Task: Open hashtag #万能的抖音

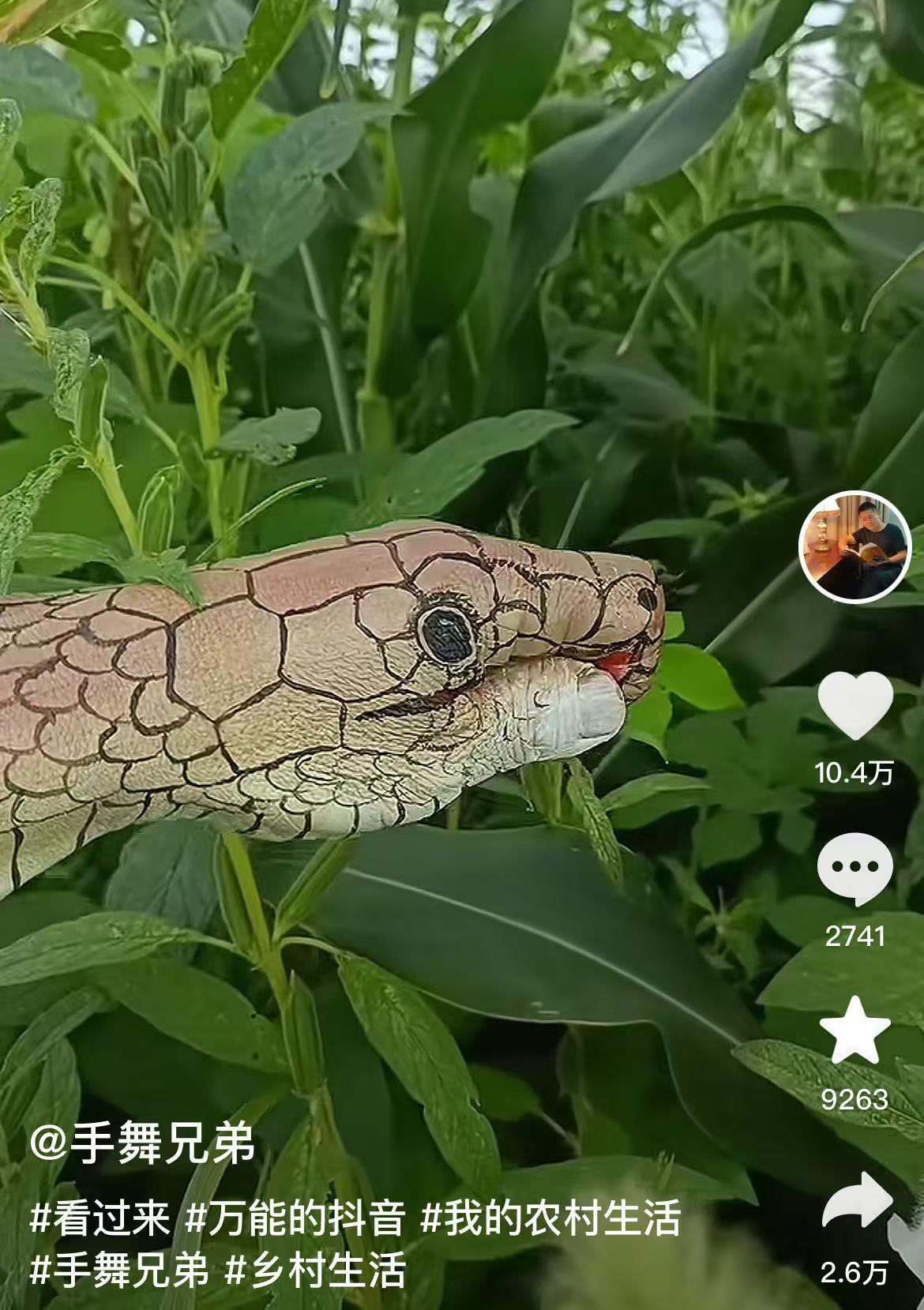Action: (295, 1218)
